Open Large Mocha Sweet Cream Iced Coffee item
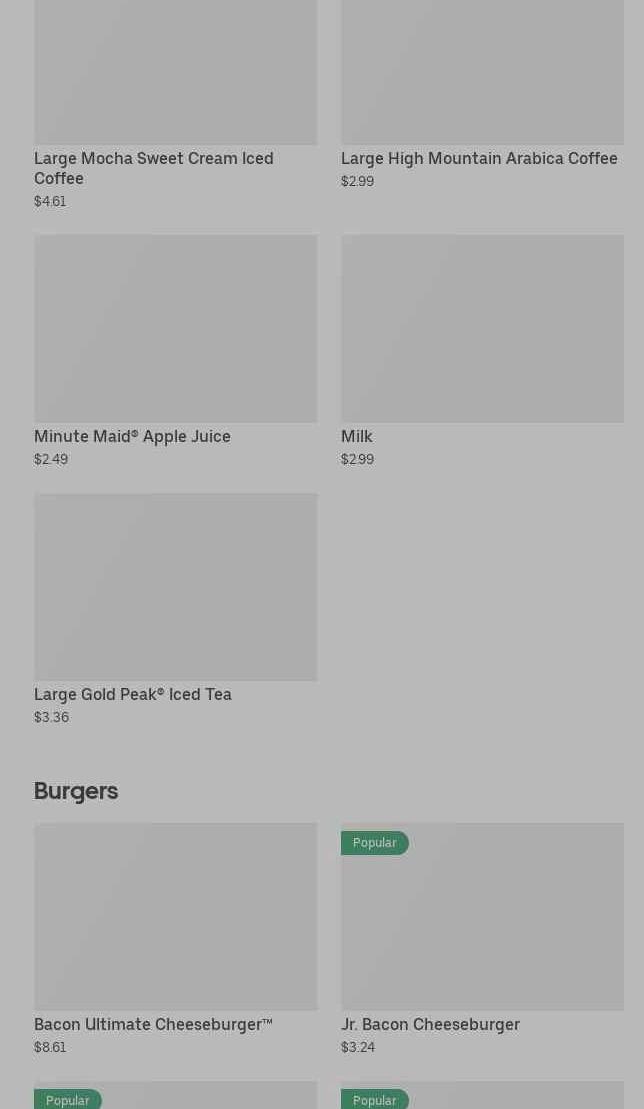This screenshot has height=1109, width=644. point(175,106)
